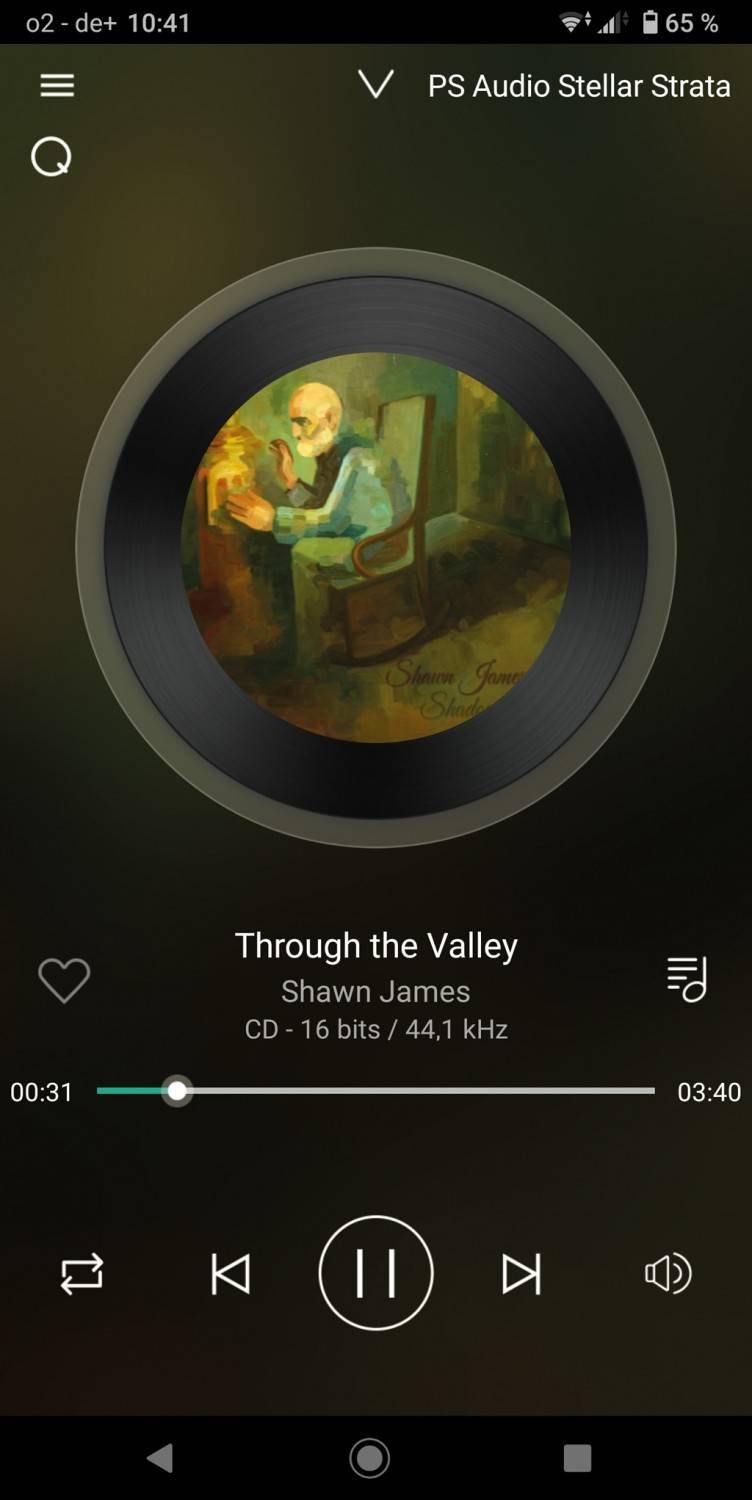
Task: Toggle repeat mode
Action: point(82,1274)
